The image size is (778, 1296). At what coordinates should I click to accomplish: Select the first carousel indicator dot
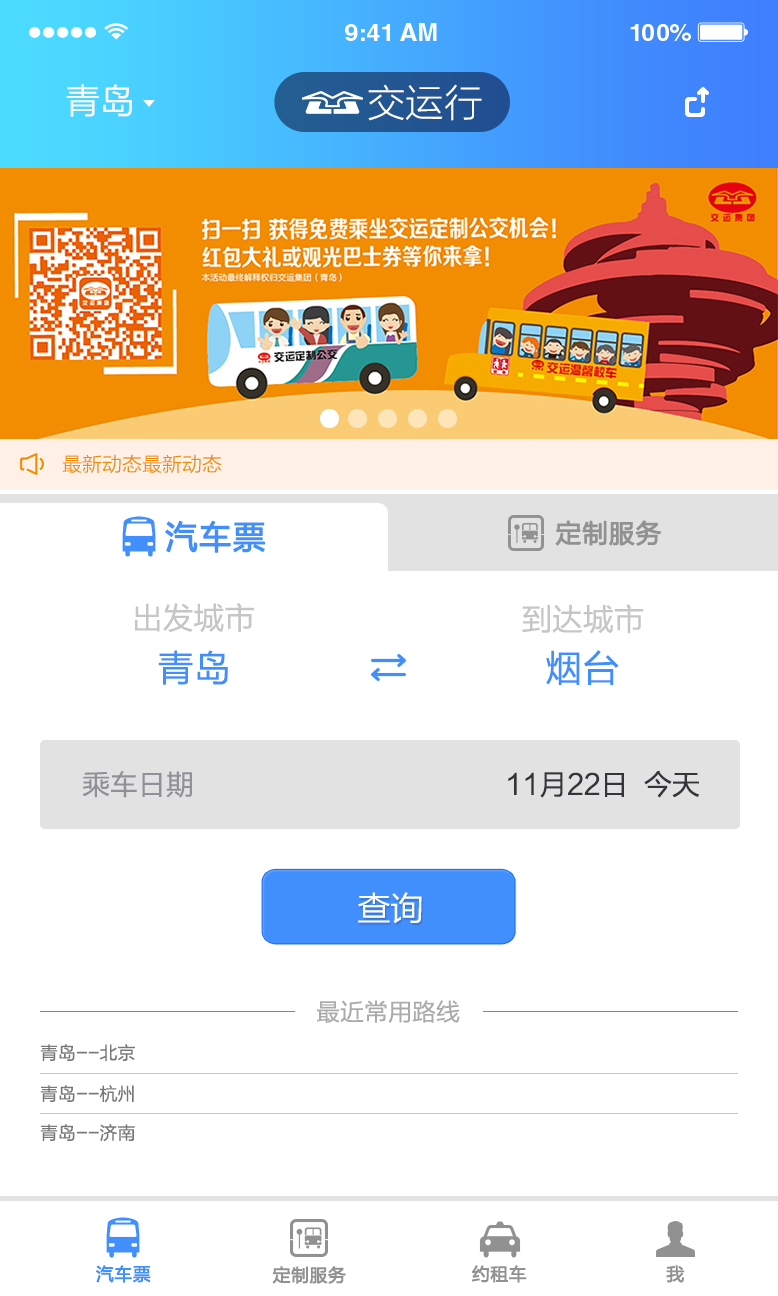tap(329, 419)
